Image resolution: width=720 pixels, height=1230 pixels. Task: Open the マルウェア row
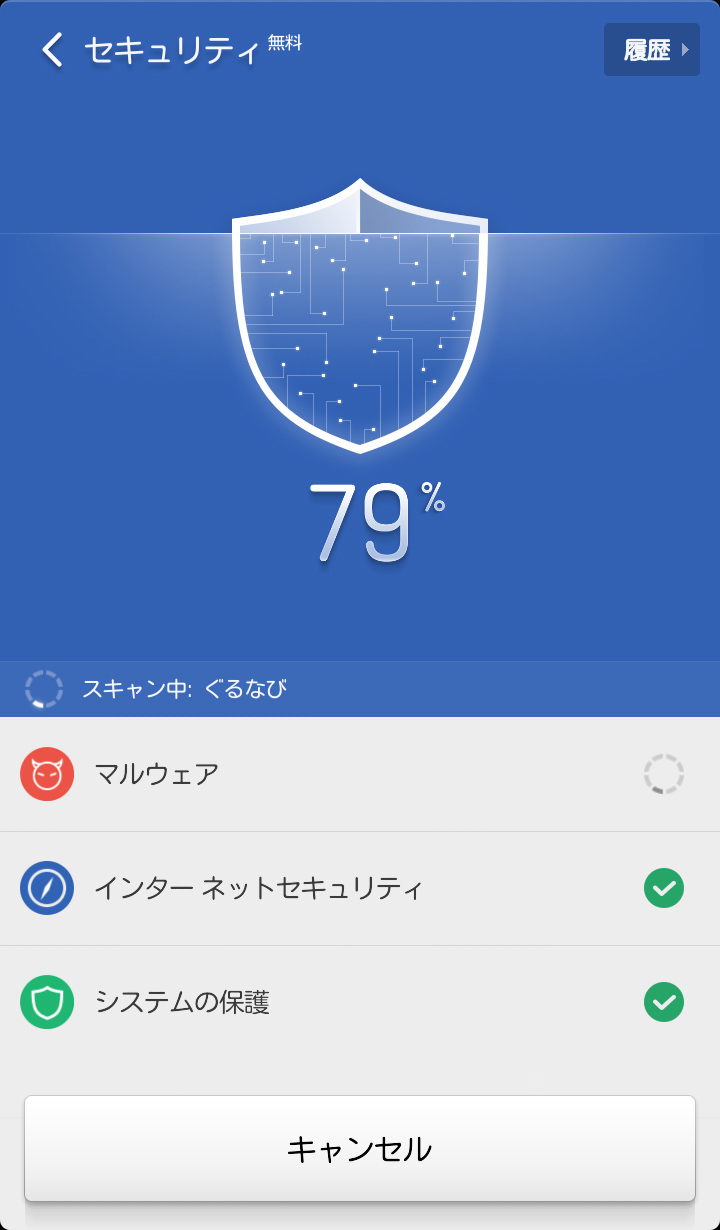tap(360, 774)
